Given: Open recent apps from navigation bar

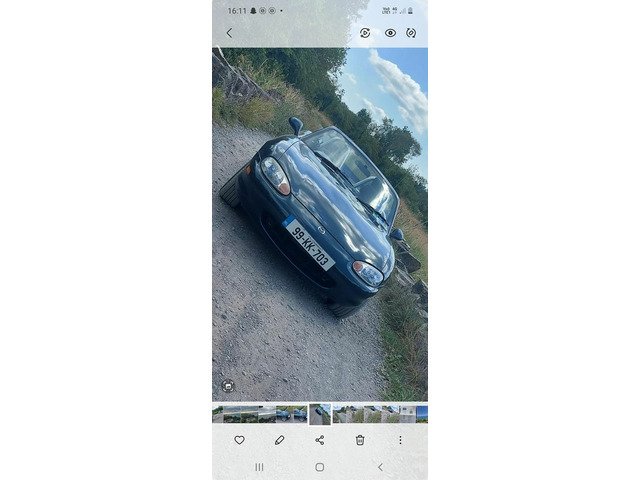Looking at the screenshot, I should [259, 467].
